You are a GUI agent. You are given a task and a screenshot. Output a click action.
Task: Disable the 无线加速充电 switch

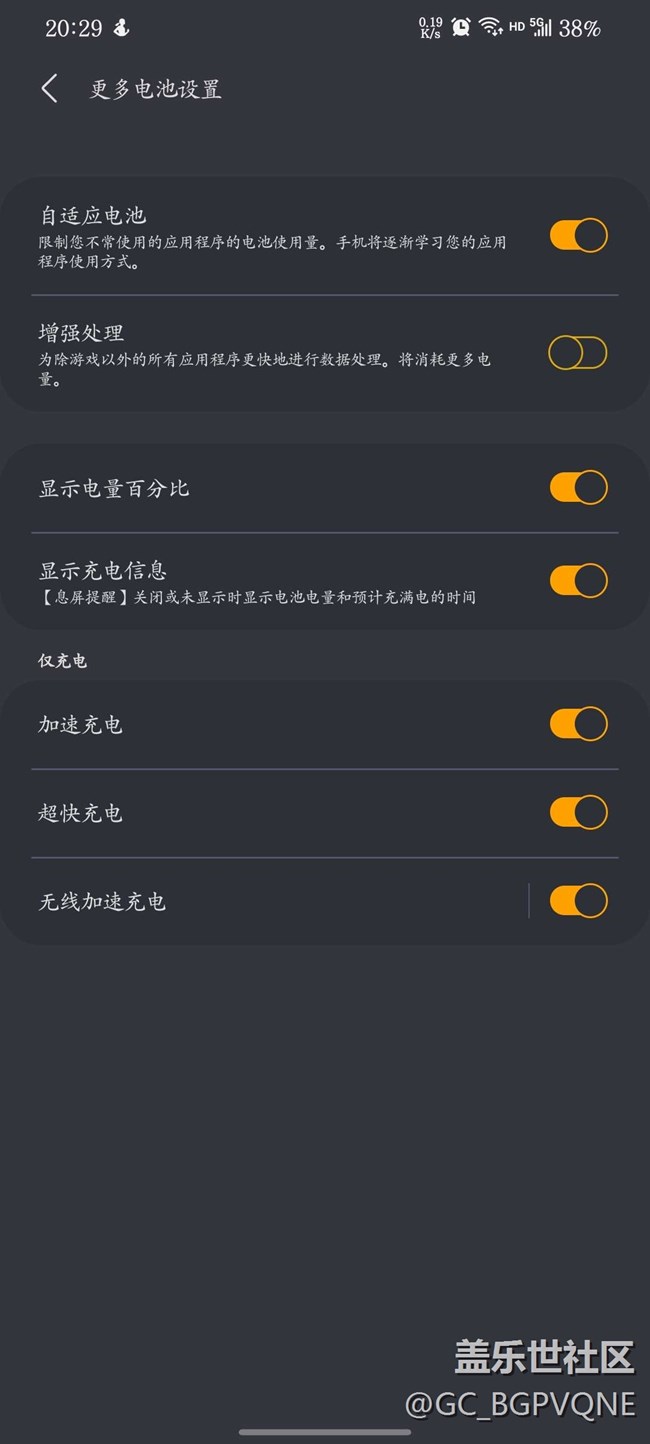tap(578, 901)
